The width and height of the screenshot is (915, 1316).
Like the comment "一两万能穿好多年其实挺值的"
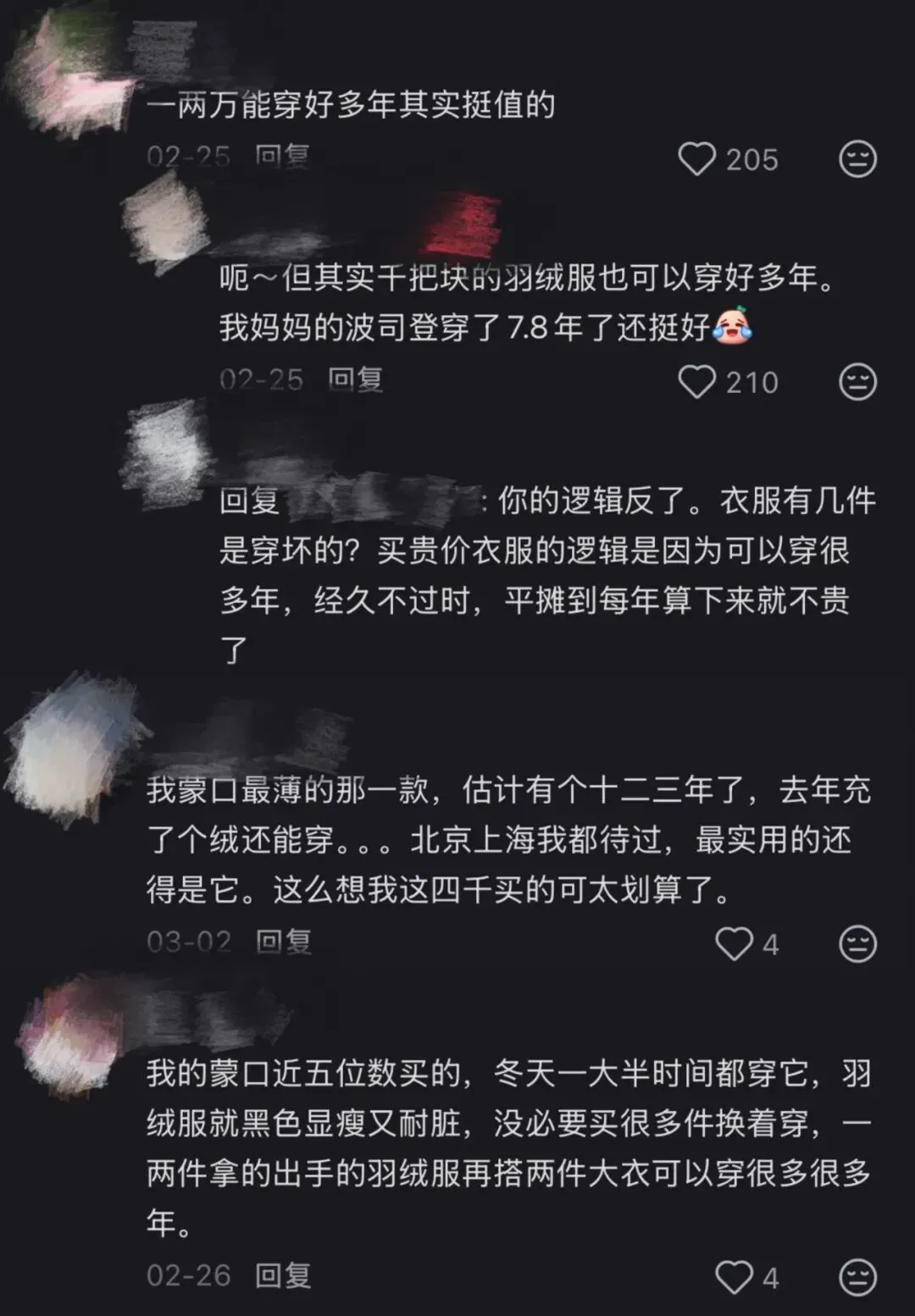pyautogui.click(x=697, y=158)
